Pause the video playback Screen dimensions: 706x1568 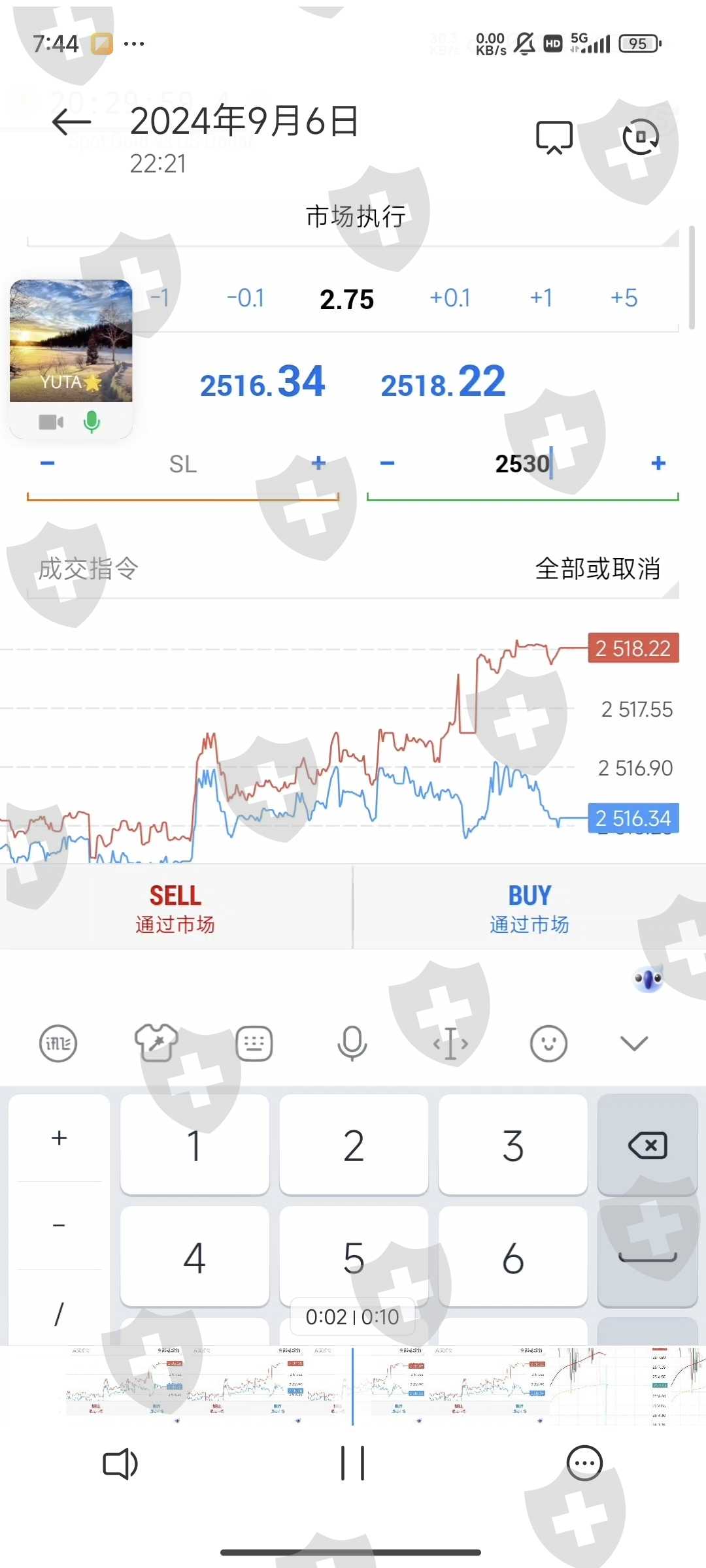(x=352, y=1463)
